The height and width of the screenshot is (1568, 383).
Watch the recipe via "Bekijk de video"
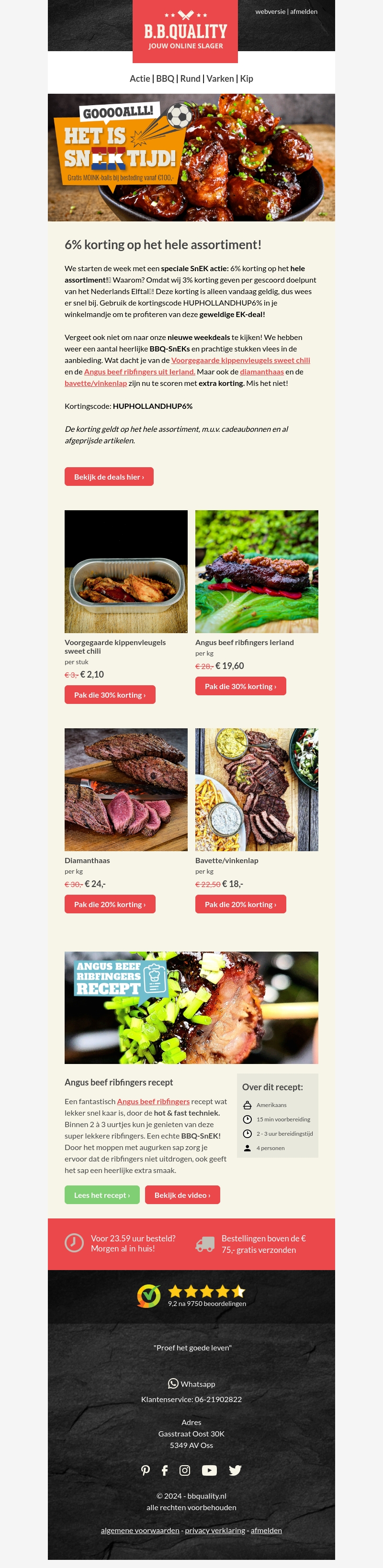click(x=182, y=1195)
